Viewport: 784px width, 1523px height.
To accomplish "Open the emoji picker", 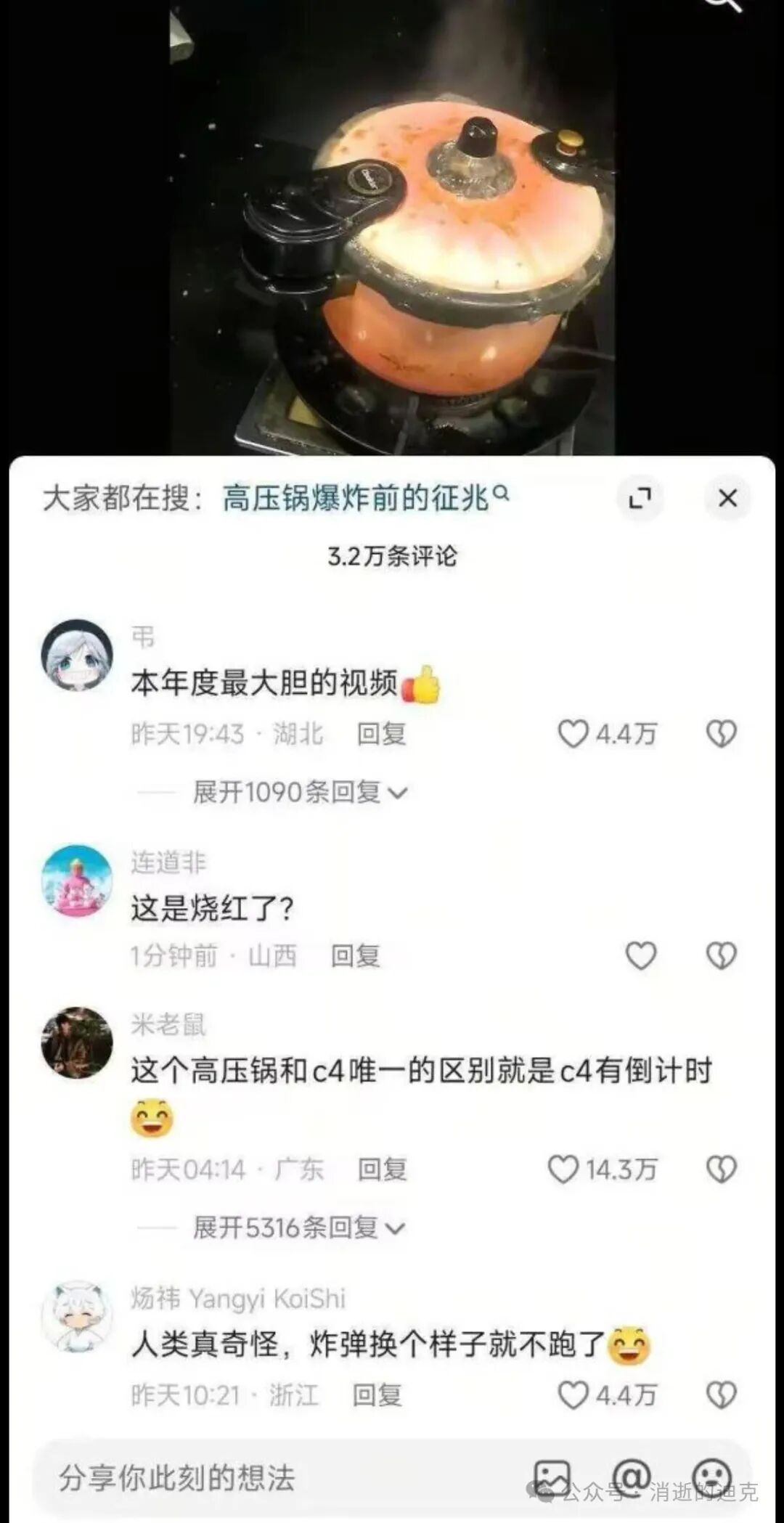I will [711, 1477].
